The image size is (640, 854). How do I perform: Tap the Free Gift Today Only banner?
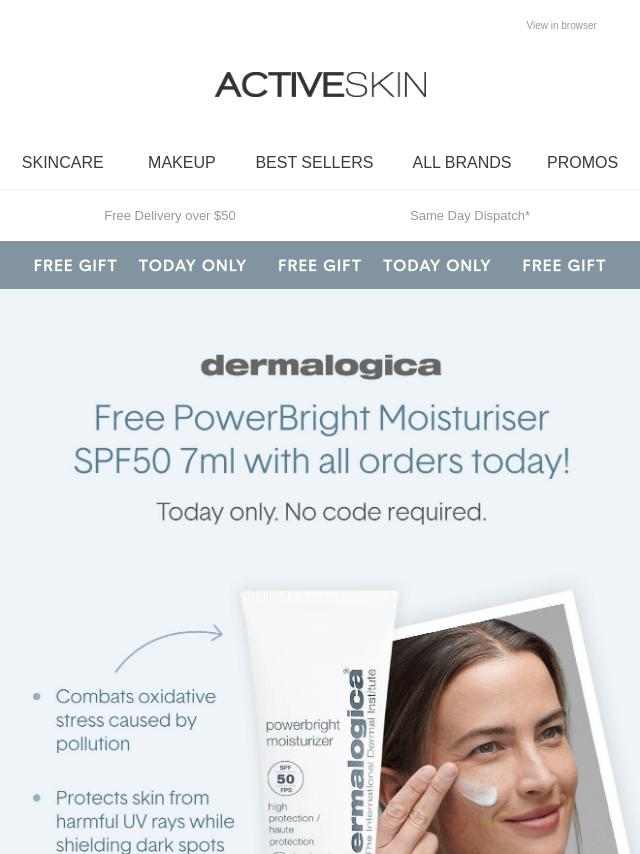pos(320,265)
